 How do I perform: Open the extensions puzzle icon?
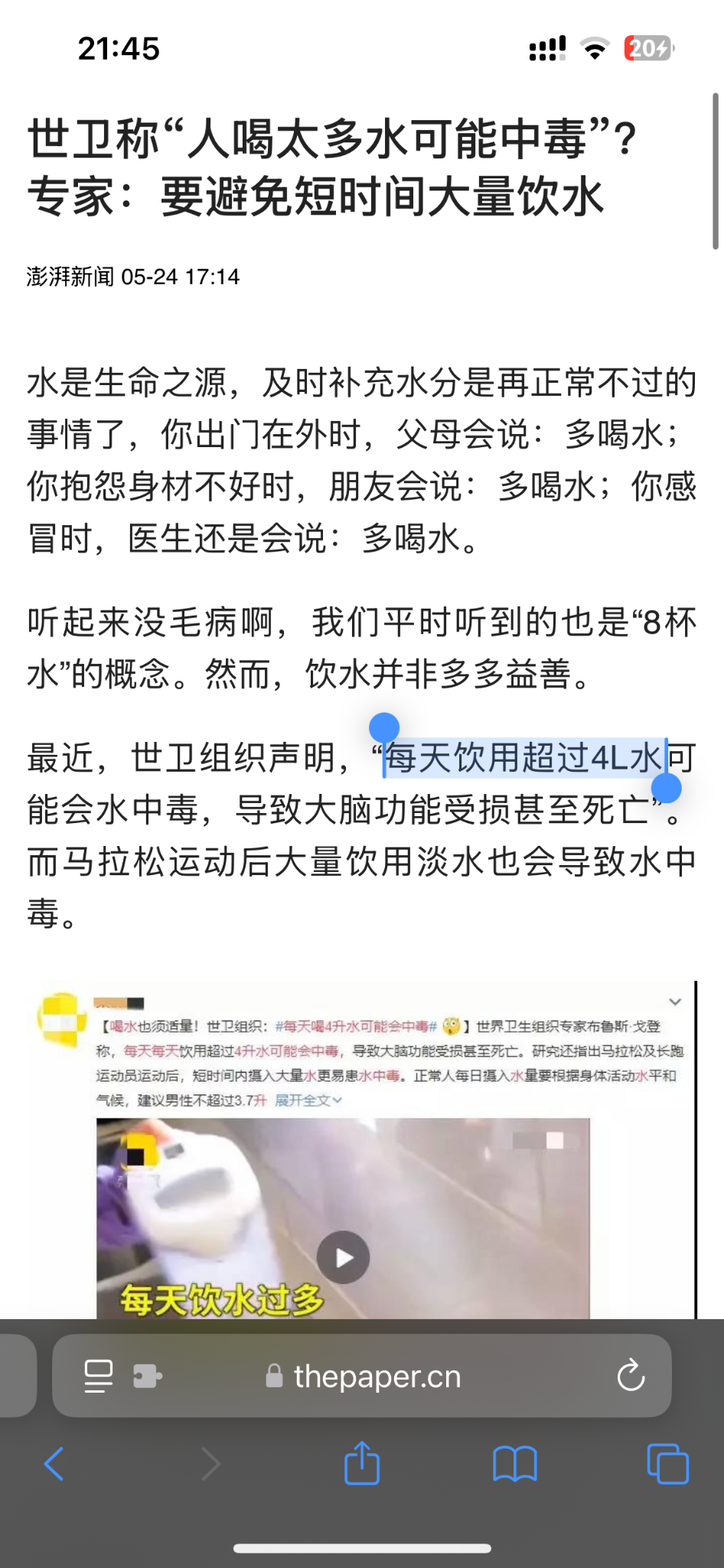tap(147, 1376)
